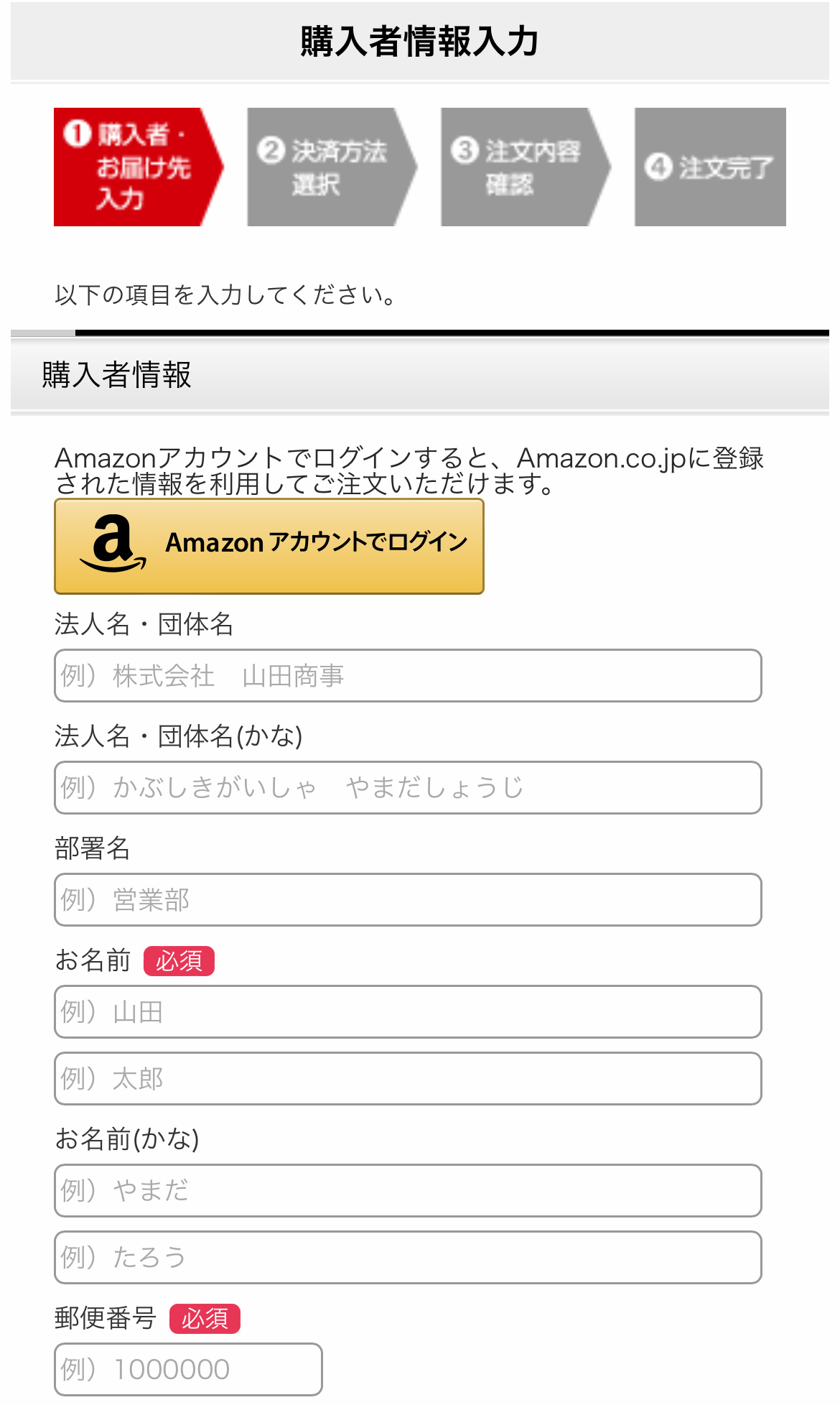
Task: Tap the 法人名・団体名 company name field
Action: tap(408, 676)
